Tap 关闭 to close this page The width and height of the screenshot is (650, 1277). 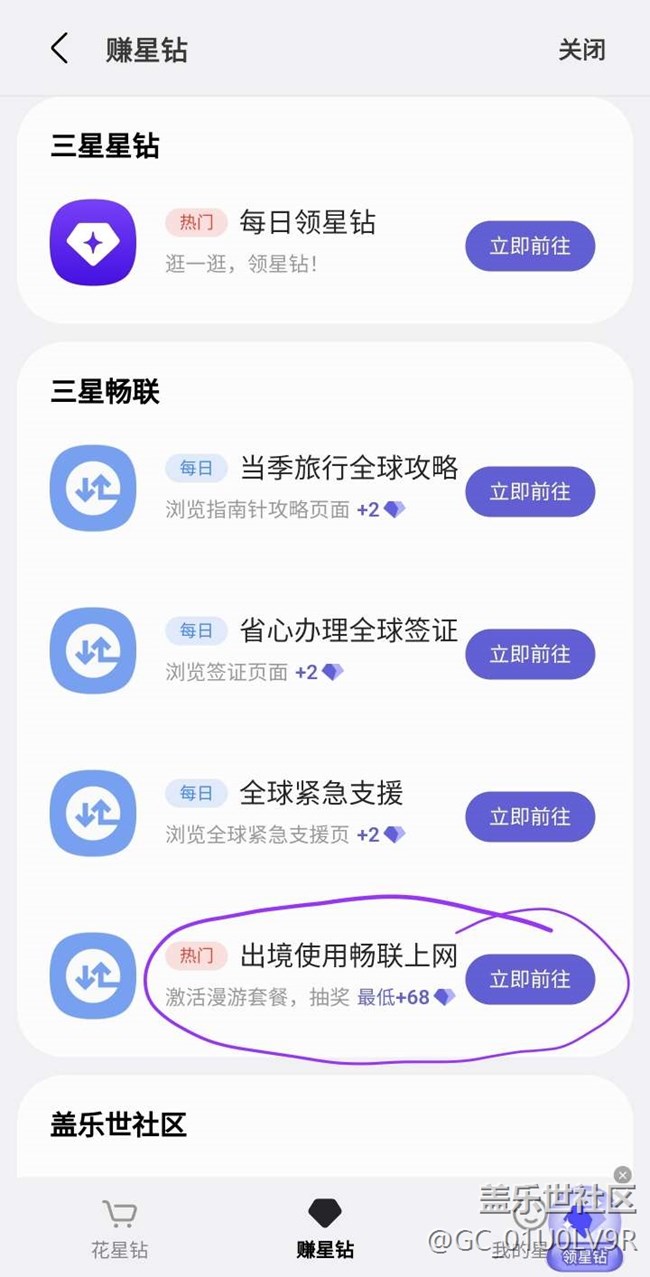(x=581, y=50)
